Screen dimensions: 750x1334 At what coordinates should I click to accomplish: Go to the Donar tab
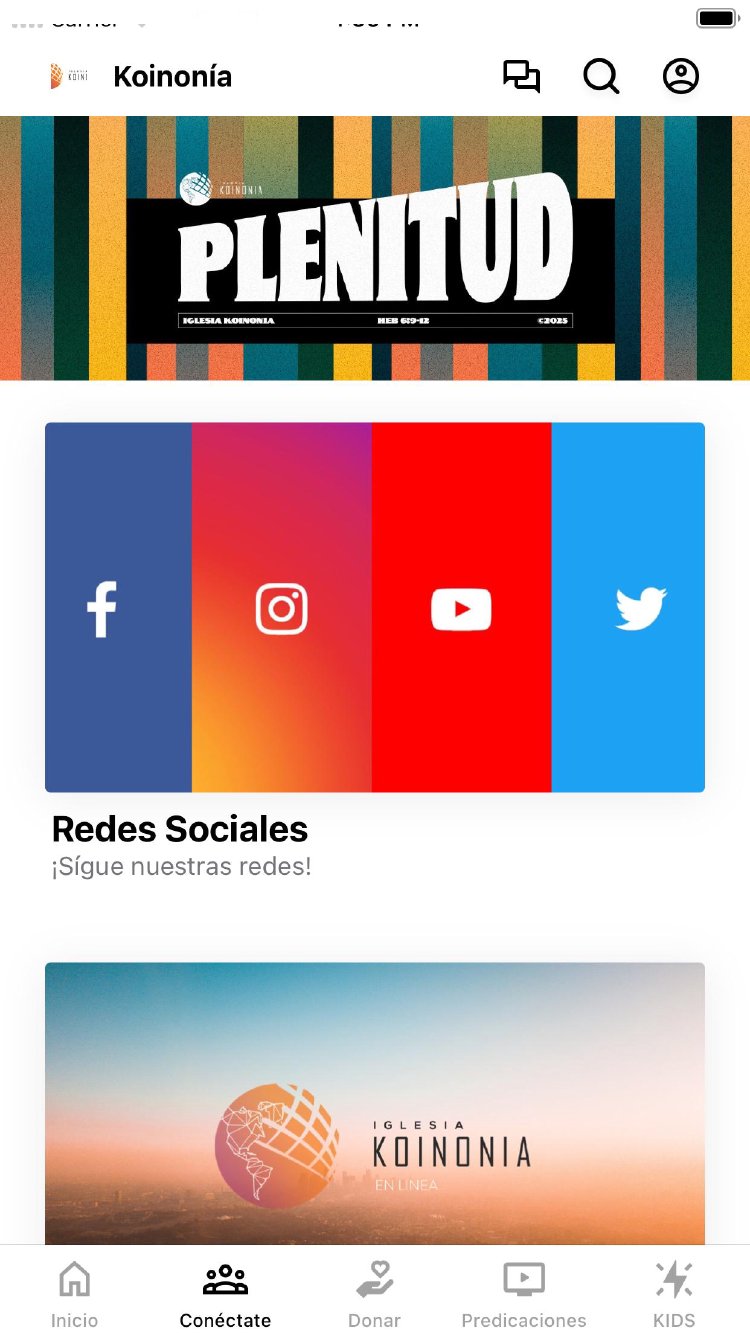point(375,1293)
